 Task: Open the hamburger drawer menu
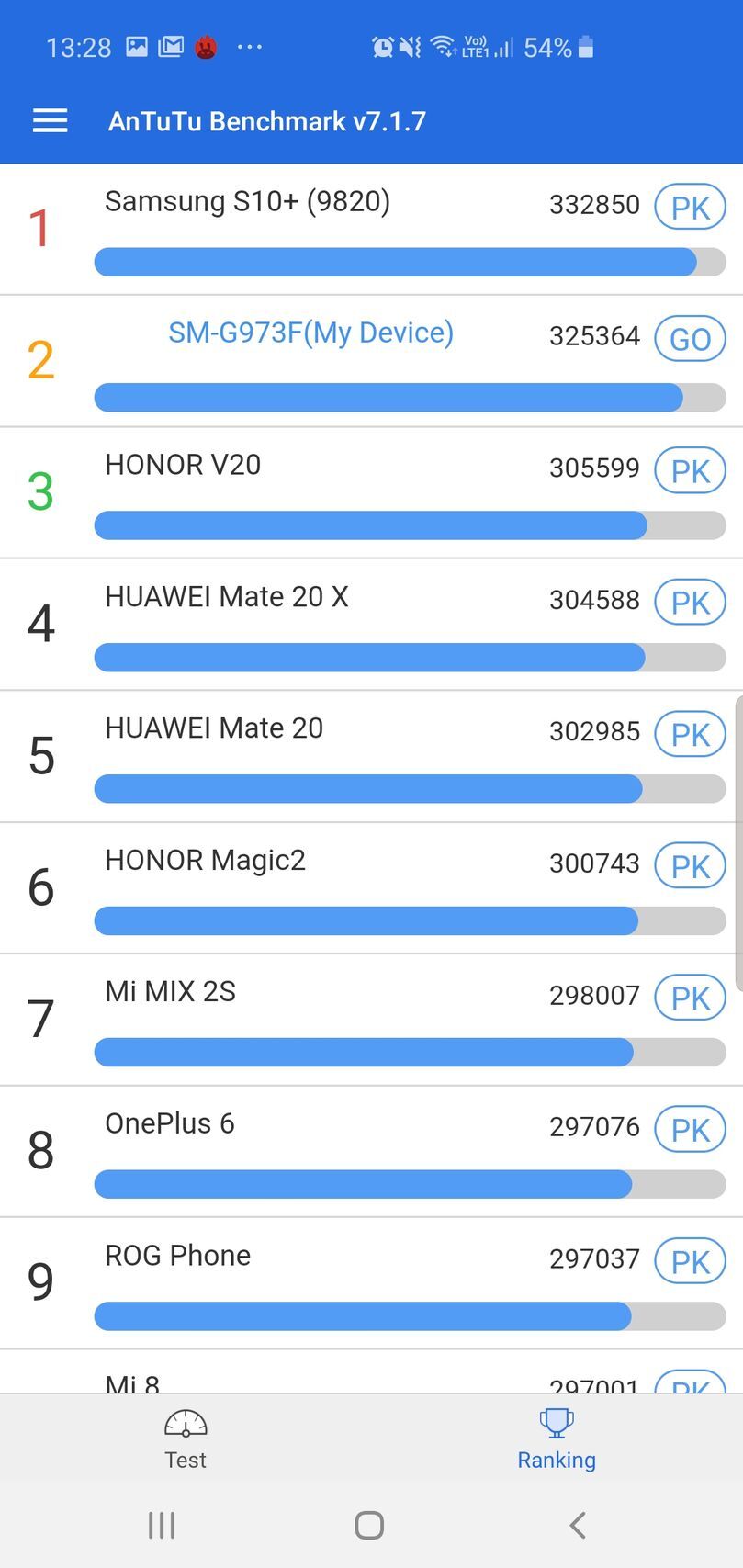(x=50, y=121)
